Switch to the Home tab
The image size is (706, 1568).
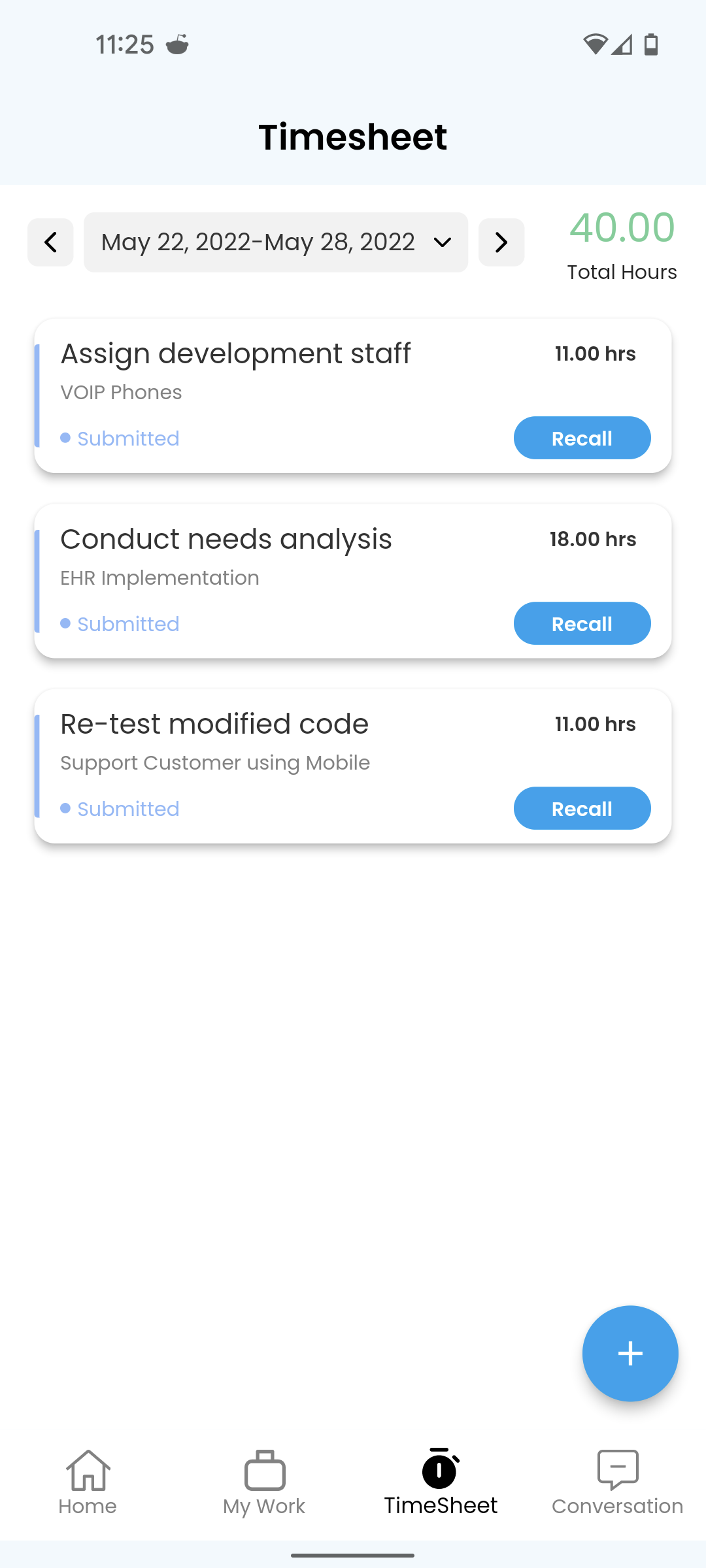(x=88, y=1482)
